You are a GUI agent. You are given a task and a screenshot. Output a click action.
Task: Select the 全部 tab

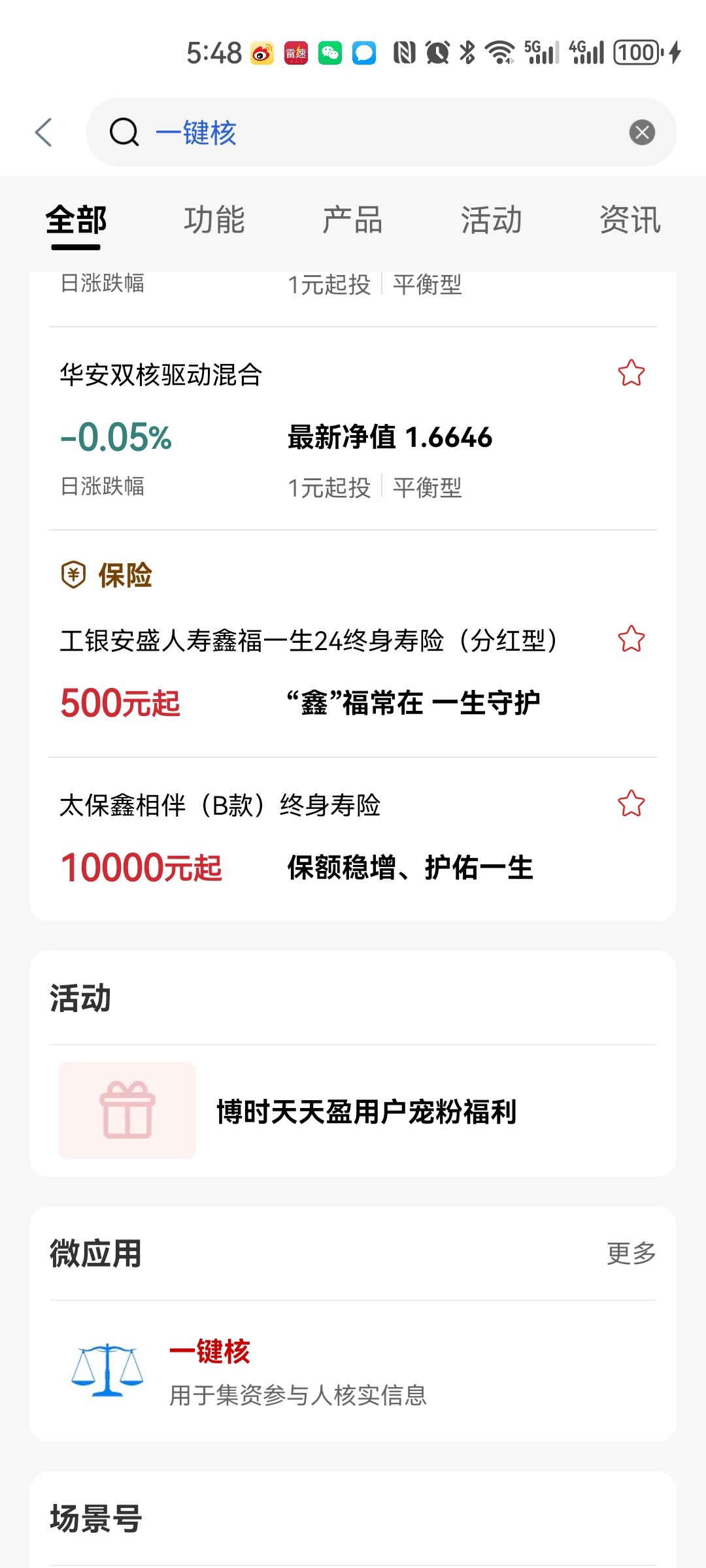pos(76,220)
